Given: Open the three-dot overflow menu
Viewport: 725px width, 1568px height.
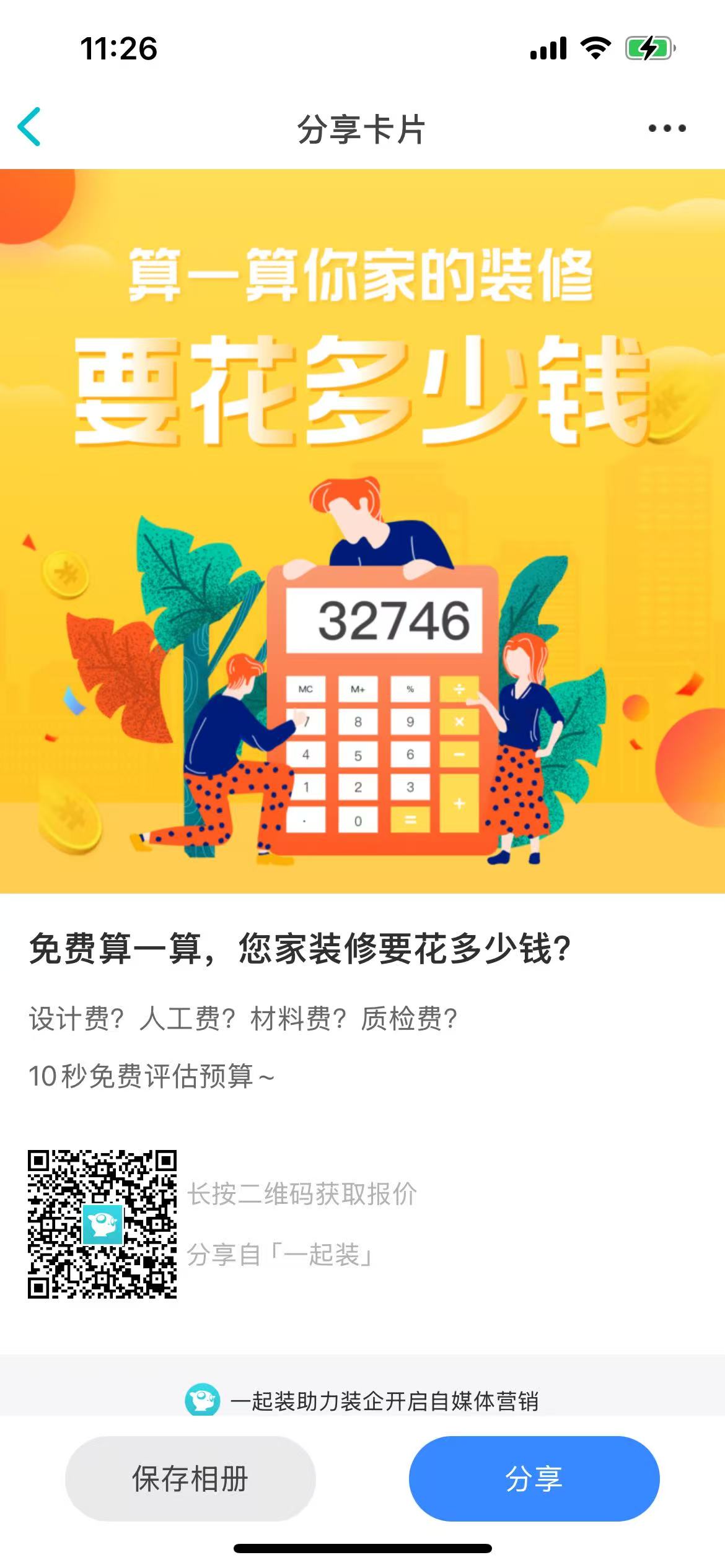Looking at the screenshot, I should click(x=667, y=129).
